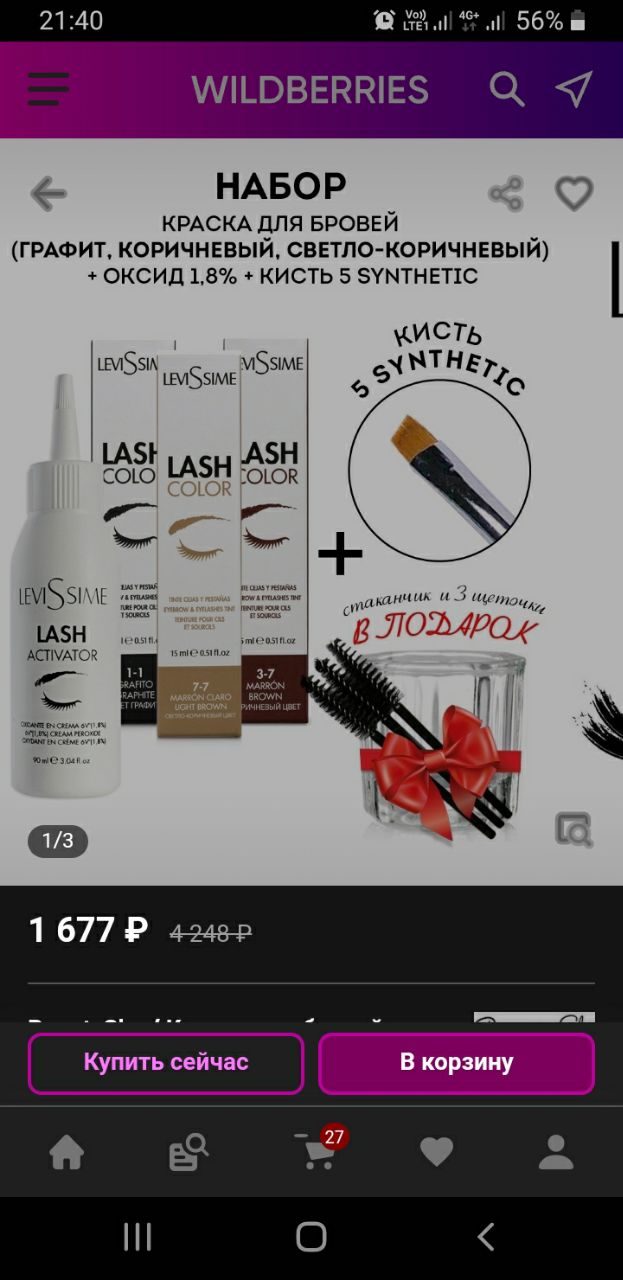Share this product
623x1280 pixels.
(506, 193)
